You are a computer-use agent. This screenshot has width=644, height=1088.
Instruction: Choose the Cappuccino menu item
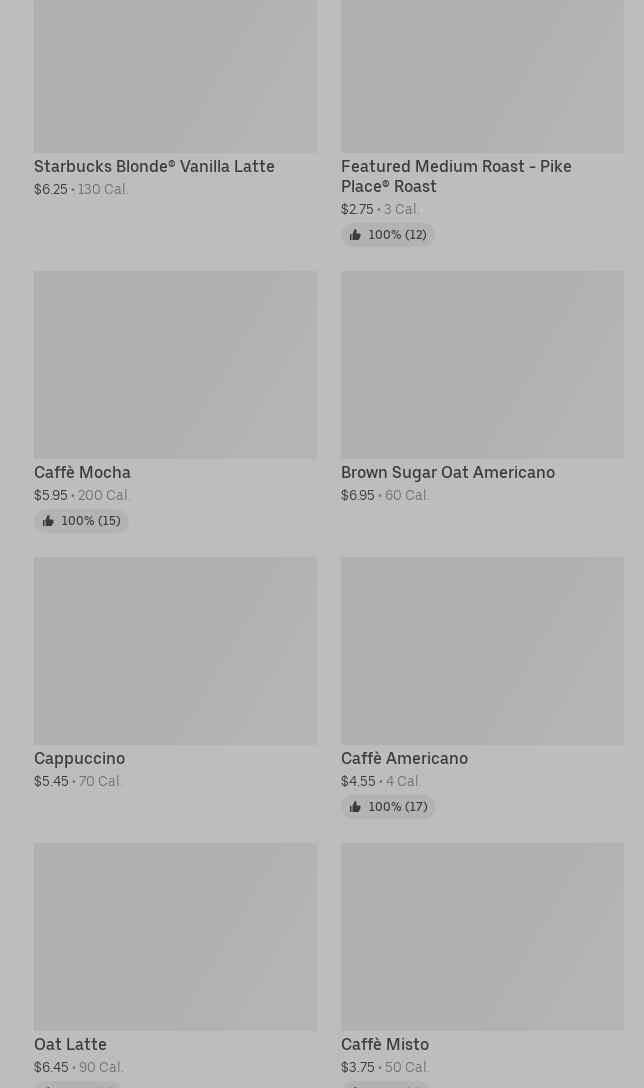point(176,673)
